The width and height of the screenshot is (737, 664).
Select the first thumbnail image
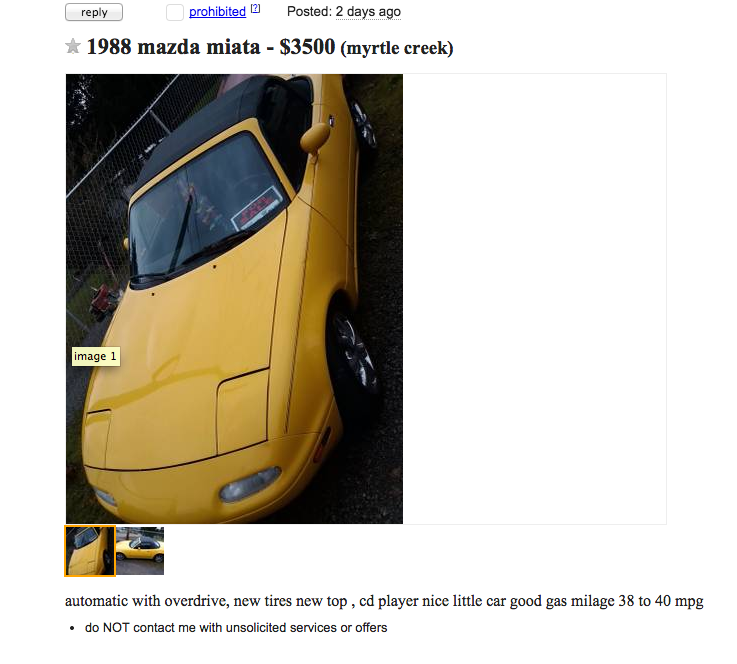[90, 551]
